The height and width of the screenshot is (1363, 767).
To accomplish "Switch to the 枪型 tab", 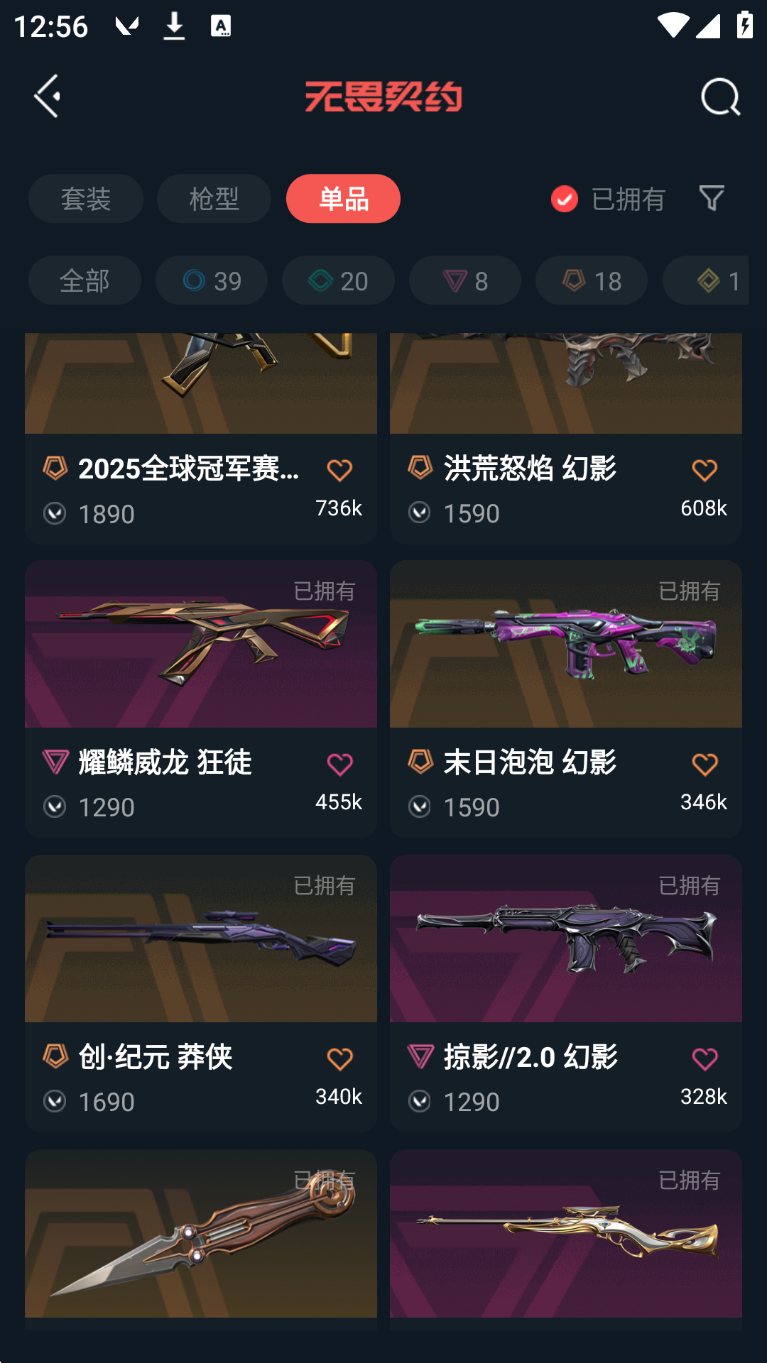I will coord(214,199).
